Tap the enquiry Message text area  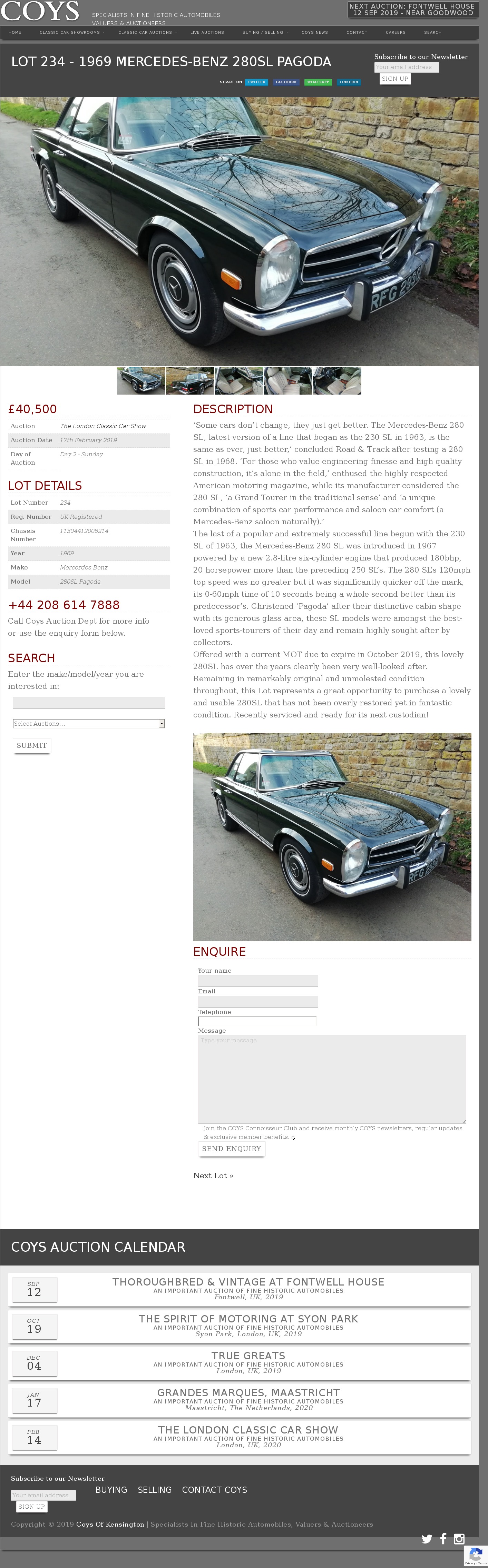(x=331, y=1079)
